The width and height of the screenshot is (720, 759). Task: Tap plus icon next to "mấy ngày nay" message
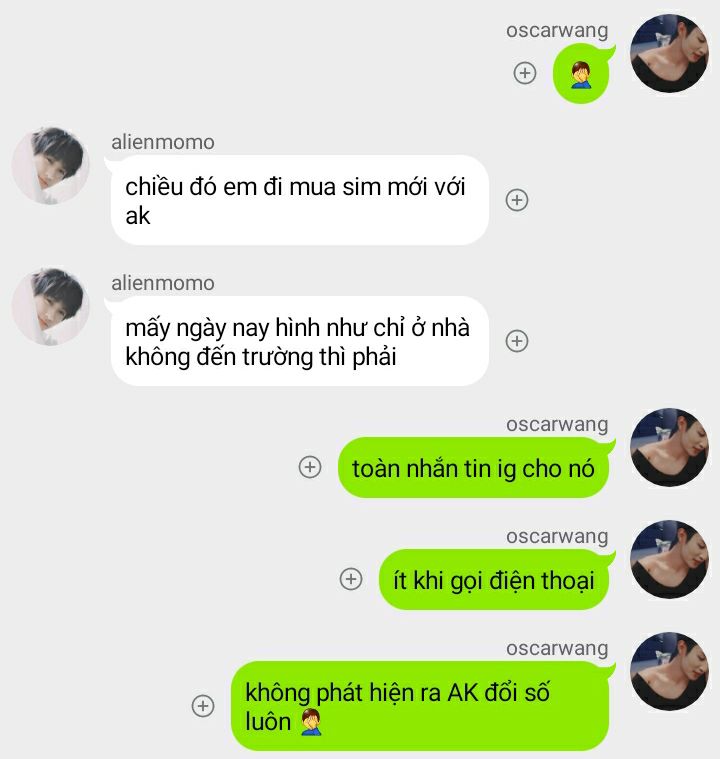(x=516, y=341)
